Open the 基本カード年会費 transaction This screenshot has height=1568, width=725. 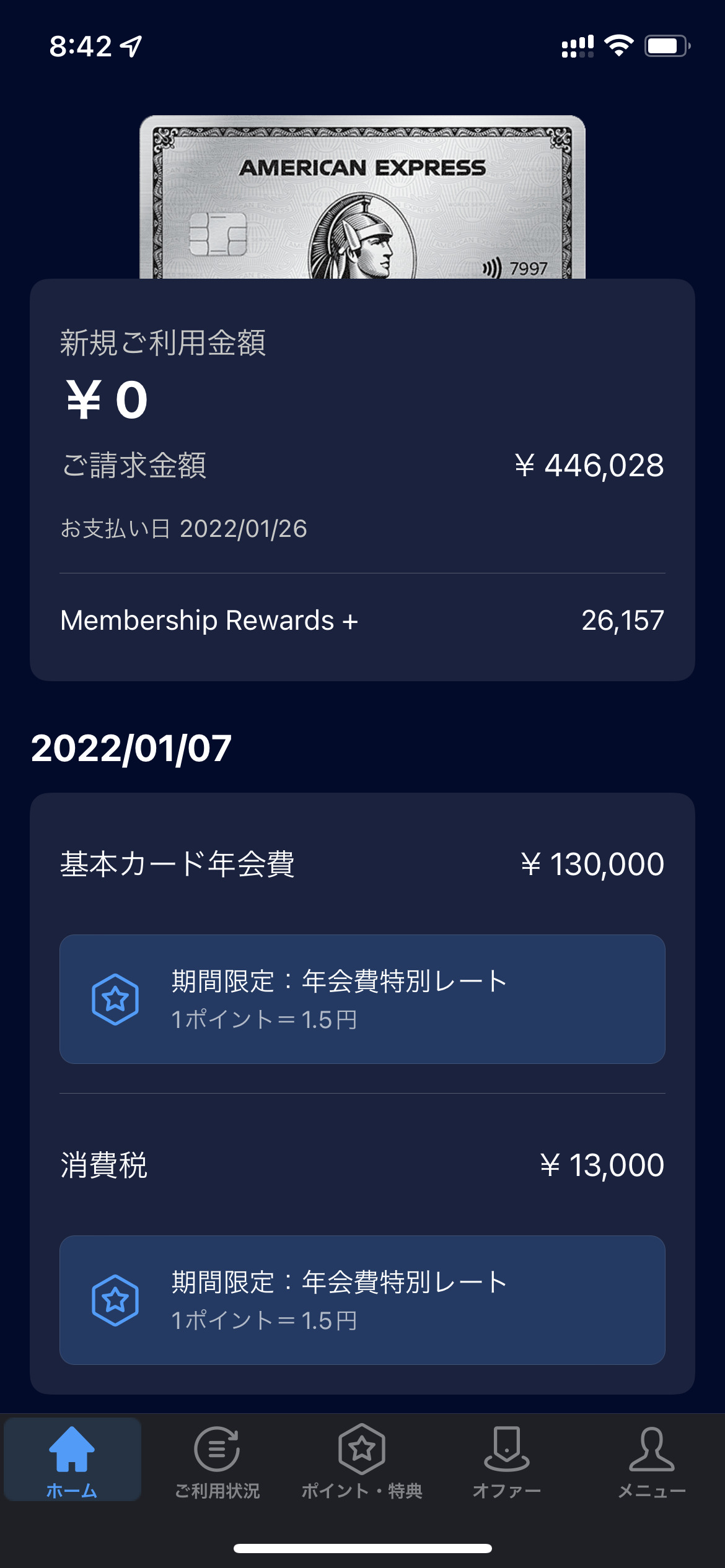tap(362, 864)
